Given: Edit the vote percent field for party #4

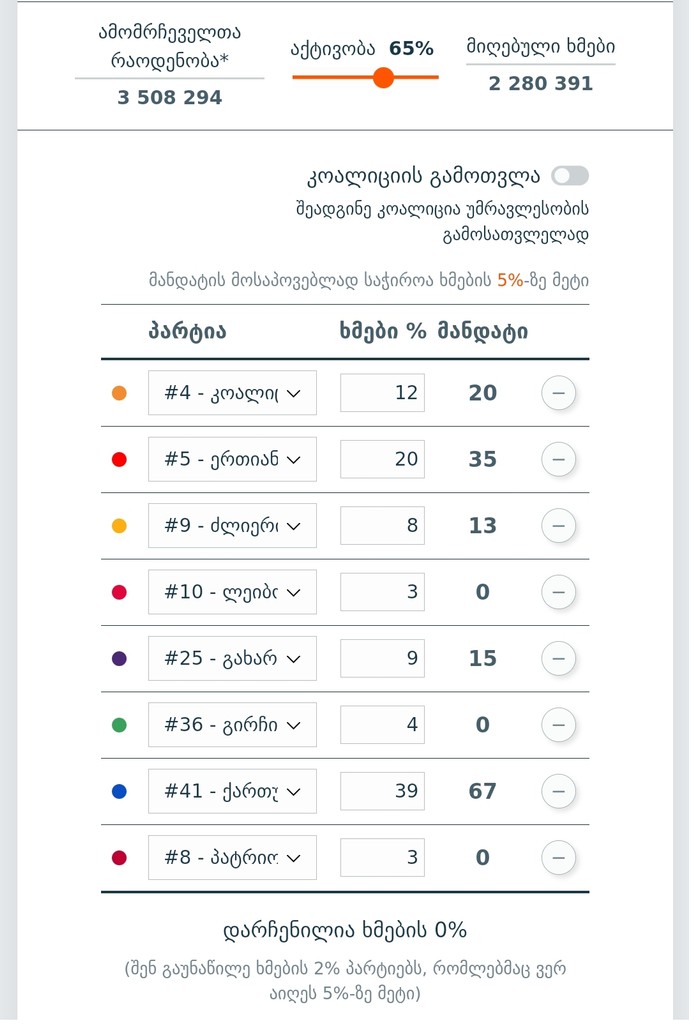Looking at the screenshot, I should pyautogui.click(x=382, y=393).
